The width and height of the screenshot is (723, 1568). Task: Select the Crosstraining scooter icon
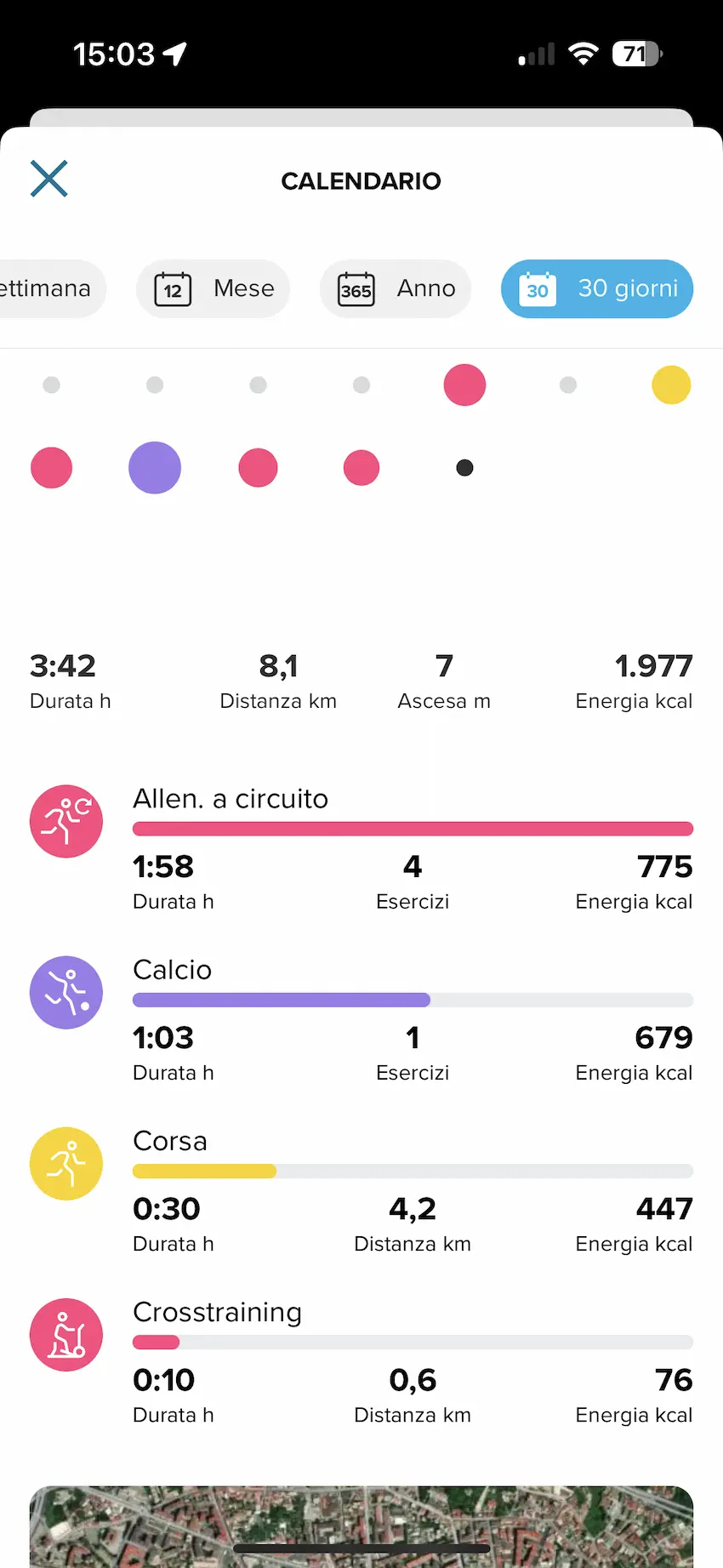click(65, 1334)
